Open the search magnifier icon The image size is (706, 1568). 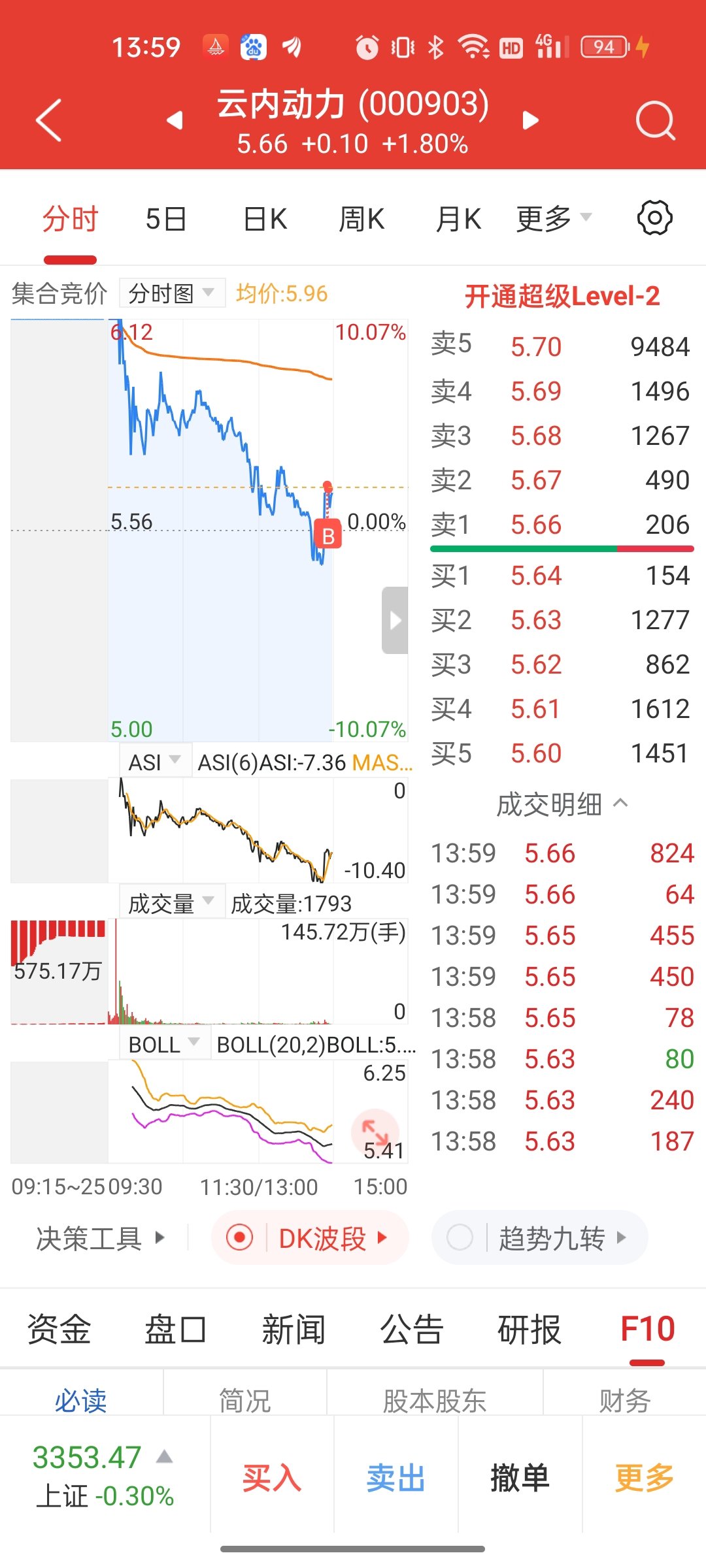[655, 120]
